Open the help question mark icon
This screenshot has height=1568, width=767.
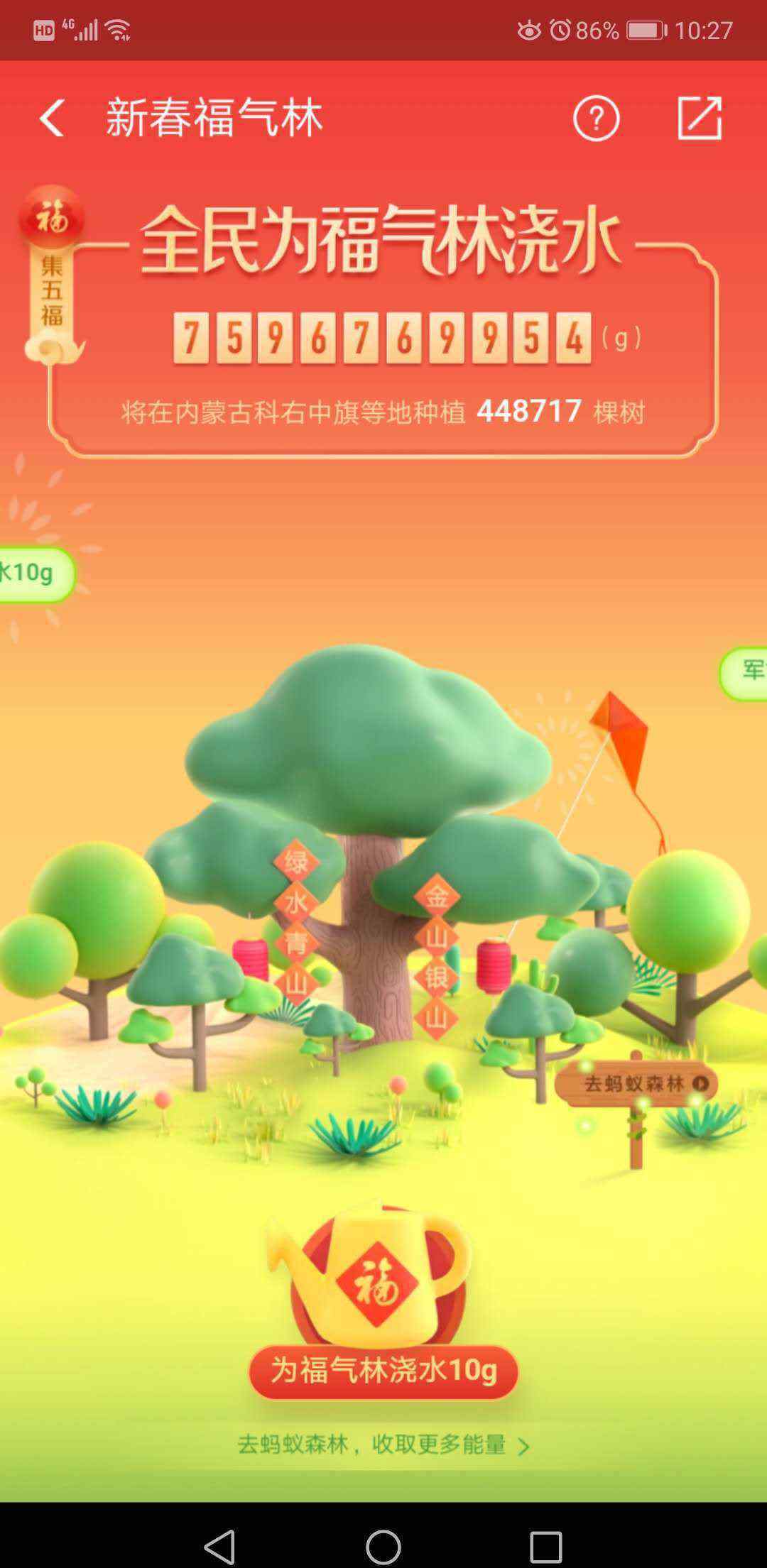pyautogui.click(x=596, y=118)
